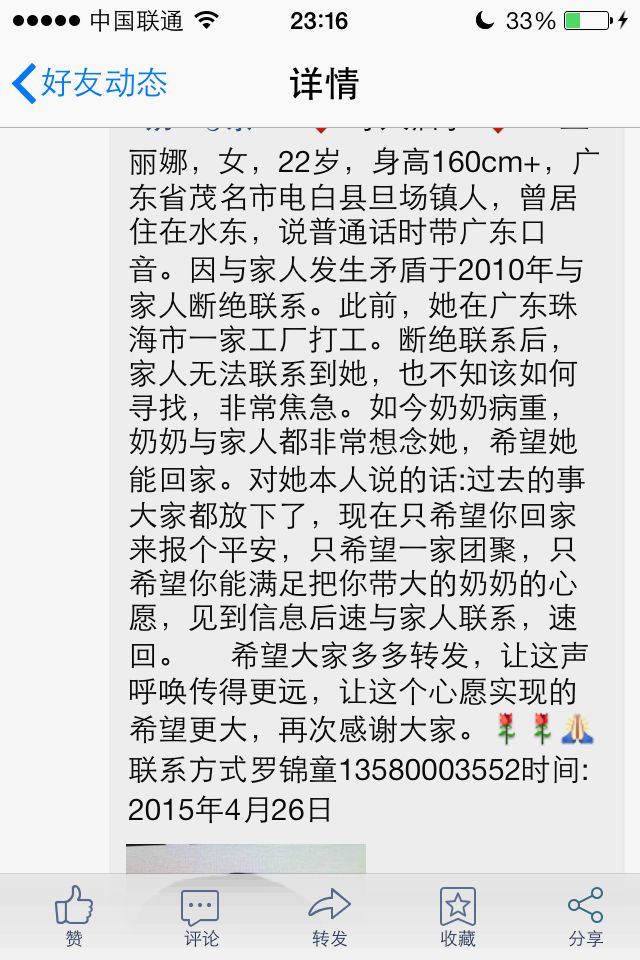Like this post with 赞

74,917
